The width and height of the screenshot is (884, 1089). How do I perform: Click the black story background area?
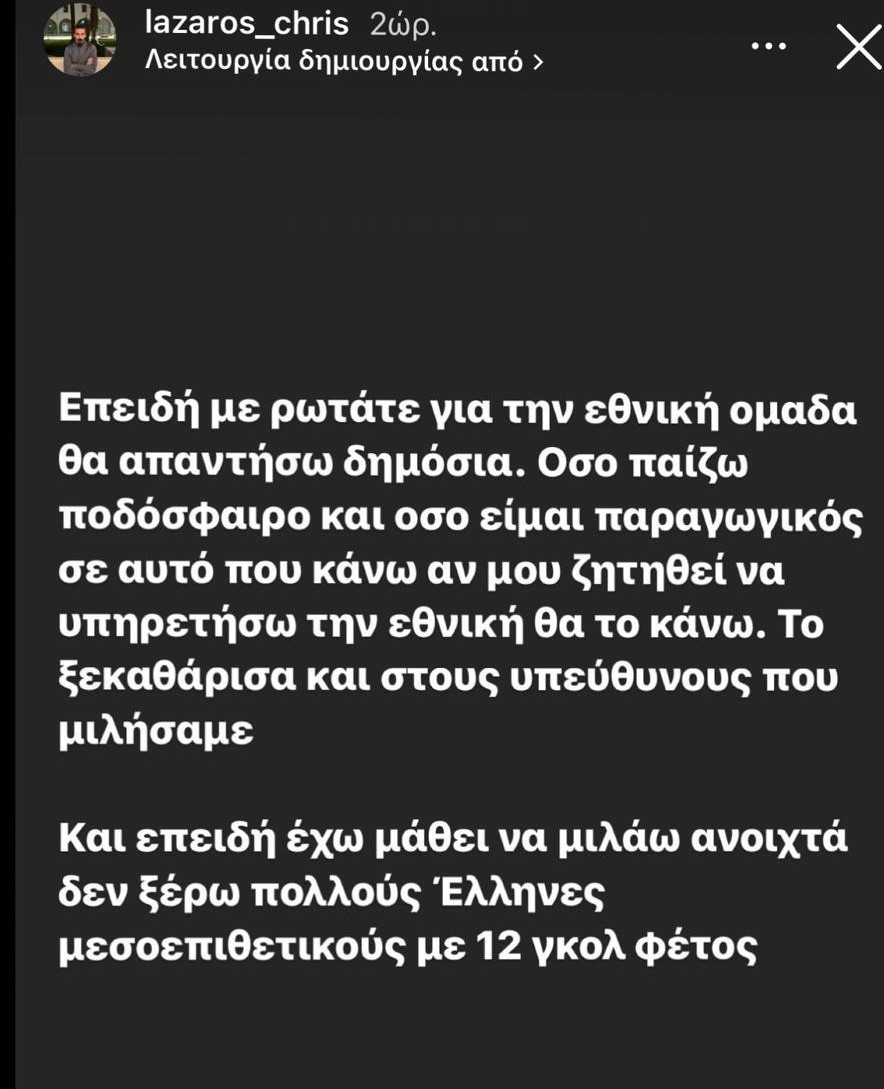pyautogui.click(x=442, y=230)
